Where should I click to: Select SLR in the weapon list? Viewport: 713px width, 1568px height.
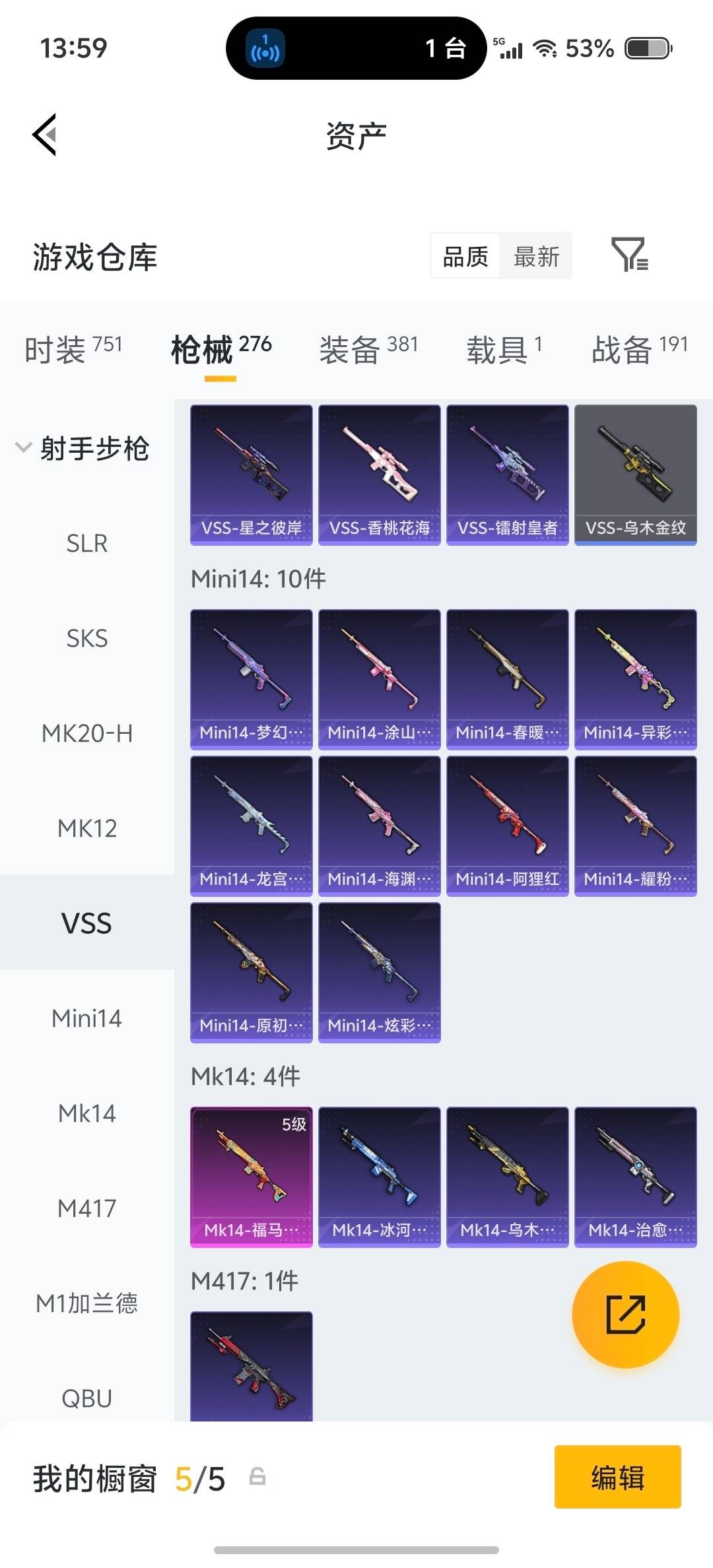86,543
